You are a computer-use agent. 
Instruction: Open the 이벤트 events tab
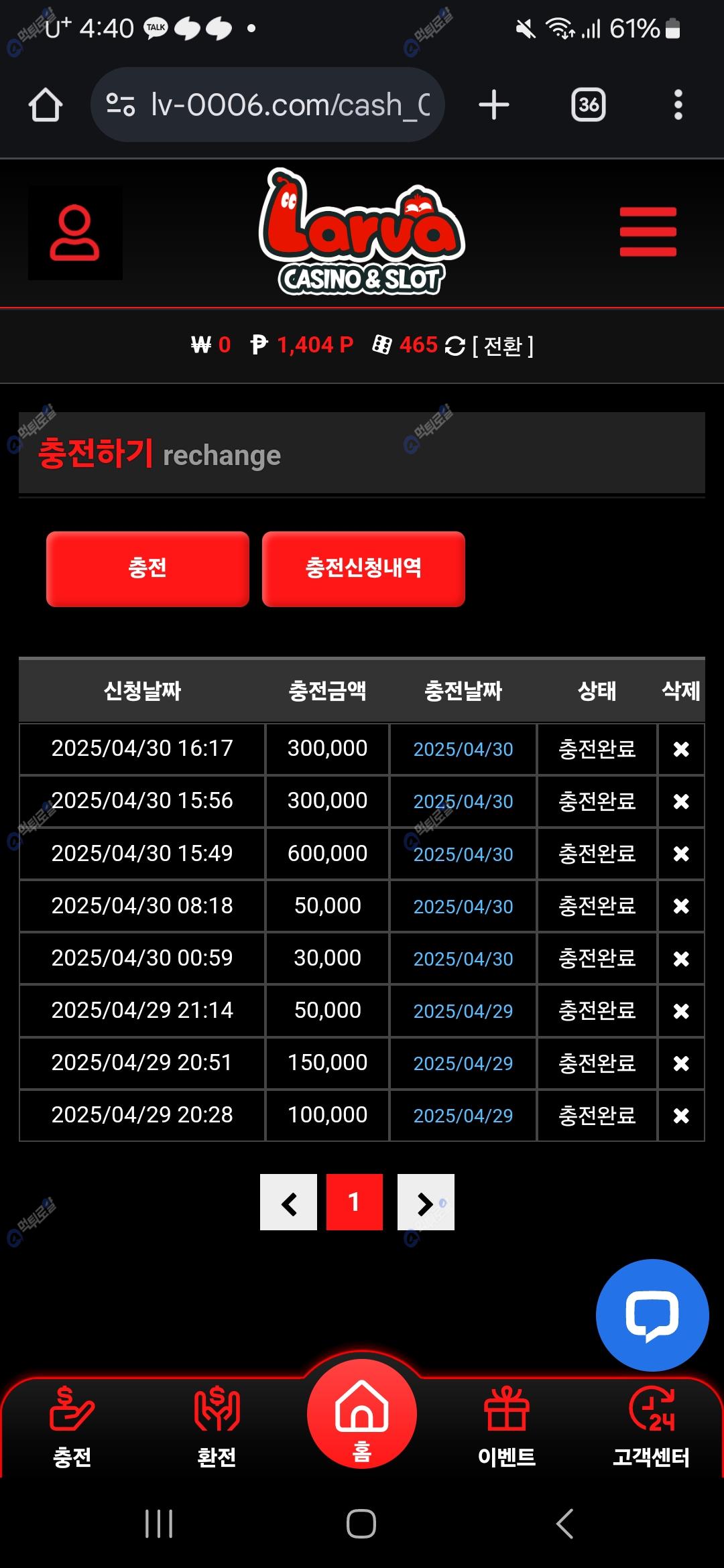507,1427
